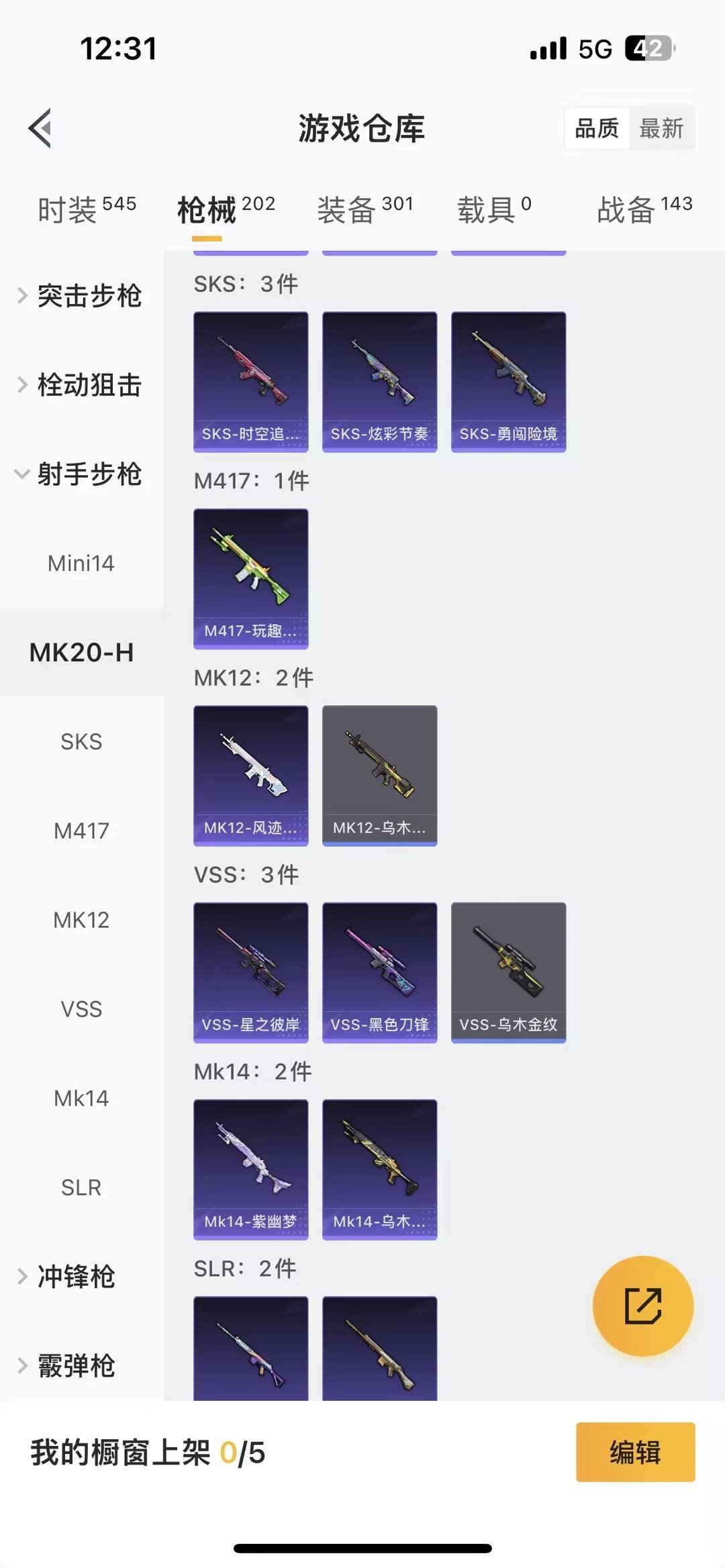Image resolution: width=725 pixels, height=1568 pixels.
Task: Select the SKS-时空追 weapon thumbnail
Action: pos(250,379)
